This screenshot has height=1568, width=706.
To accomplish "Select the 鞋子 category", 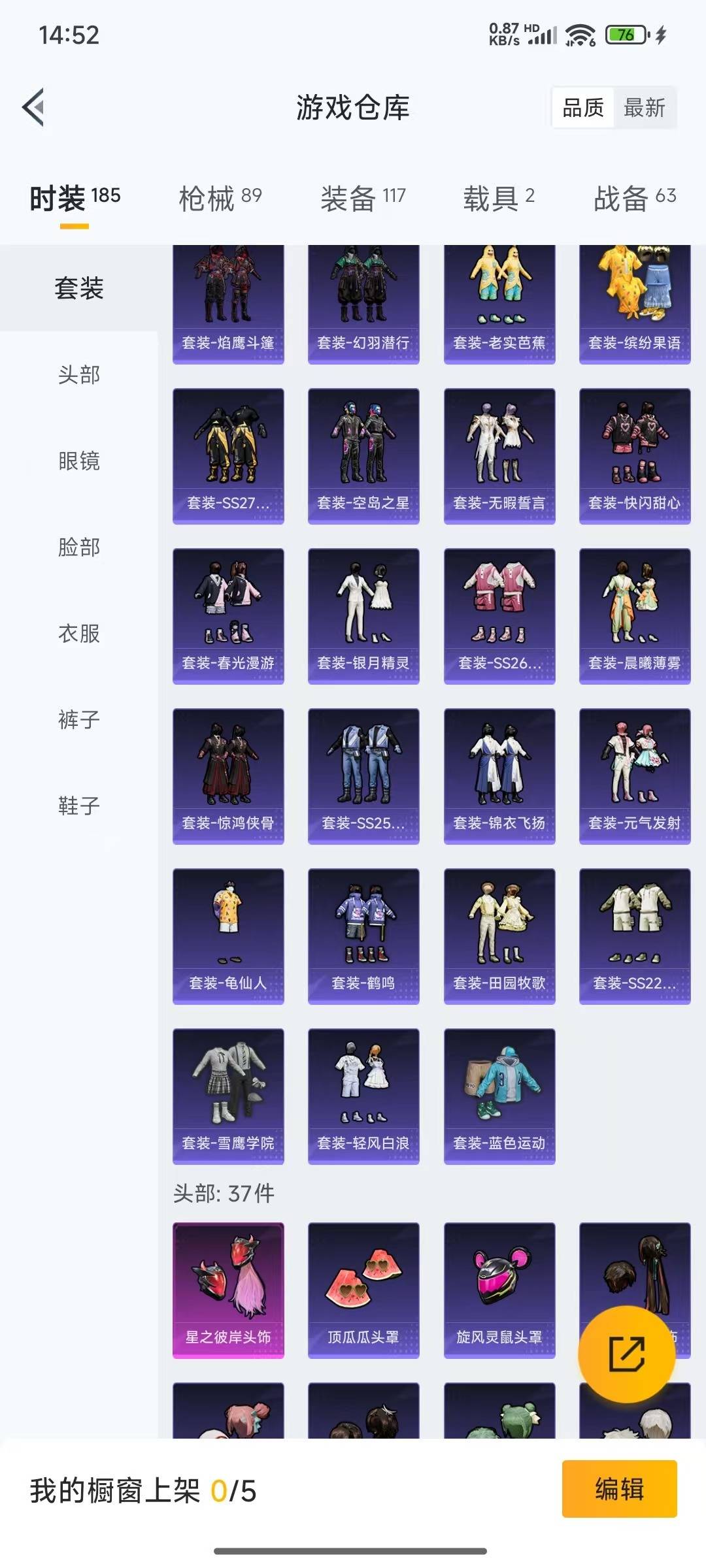I will point(79,806).
